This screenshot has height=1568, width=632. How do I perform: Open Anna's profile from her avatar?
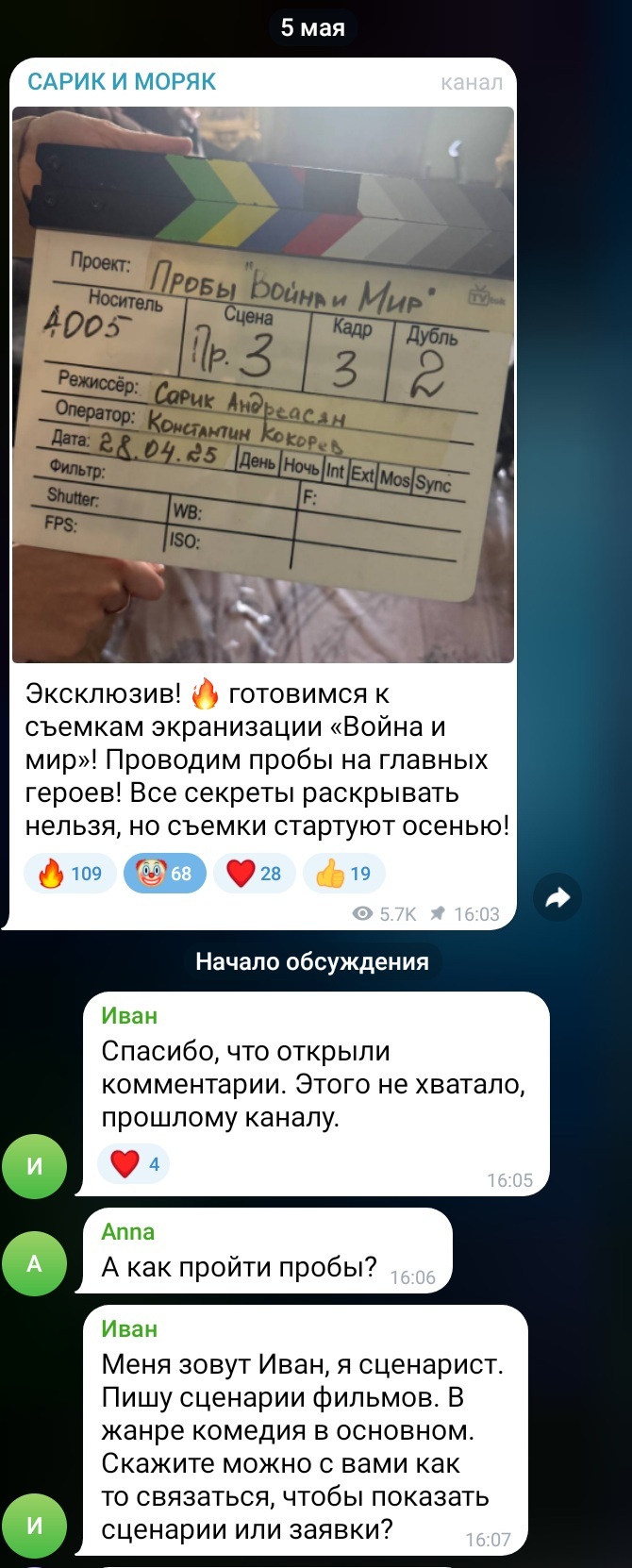coord(35,1264)
